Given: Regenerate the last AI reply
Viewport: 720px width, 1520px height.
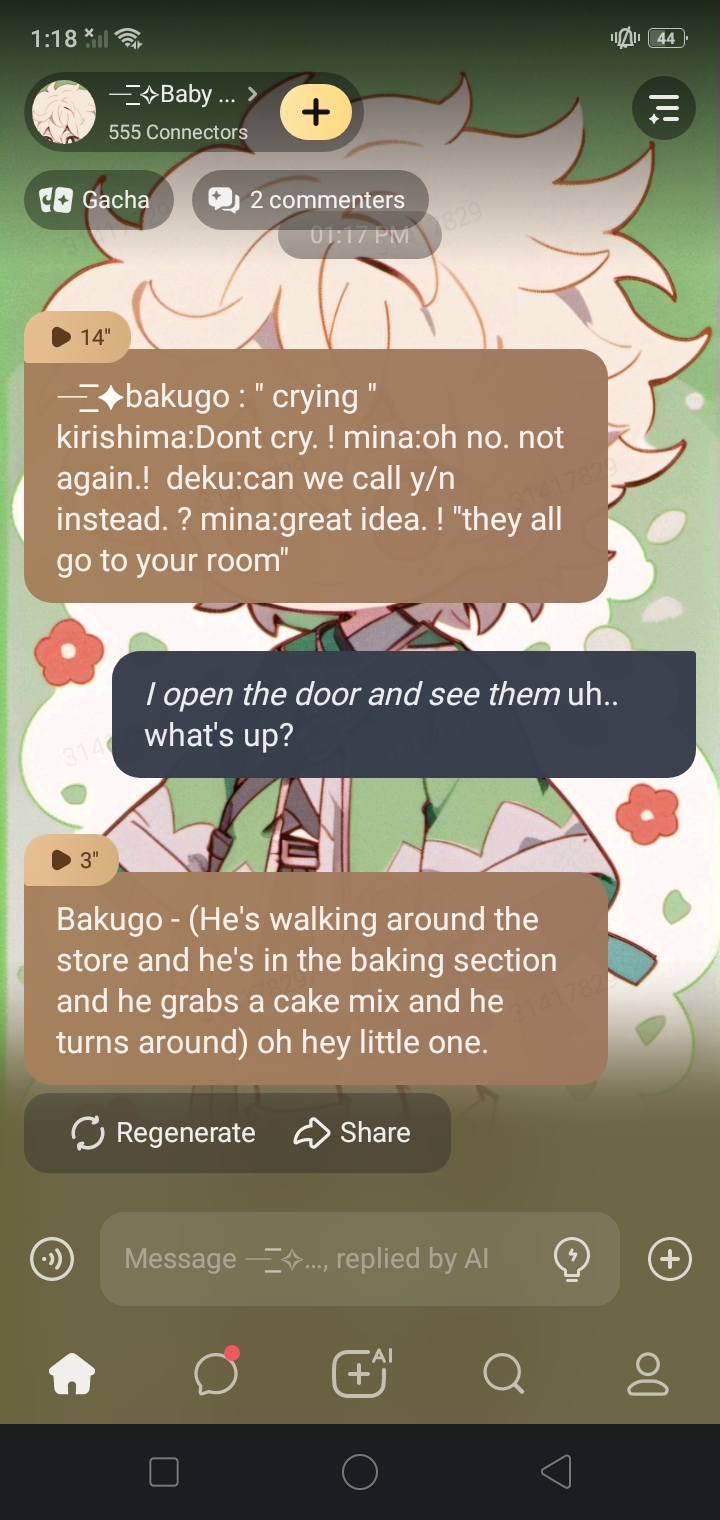Looking at the screenshot, I should click(x=164, y=1133).
